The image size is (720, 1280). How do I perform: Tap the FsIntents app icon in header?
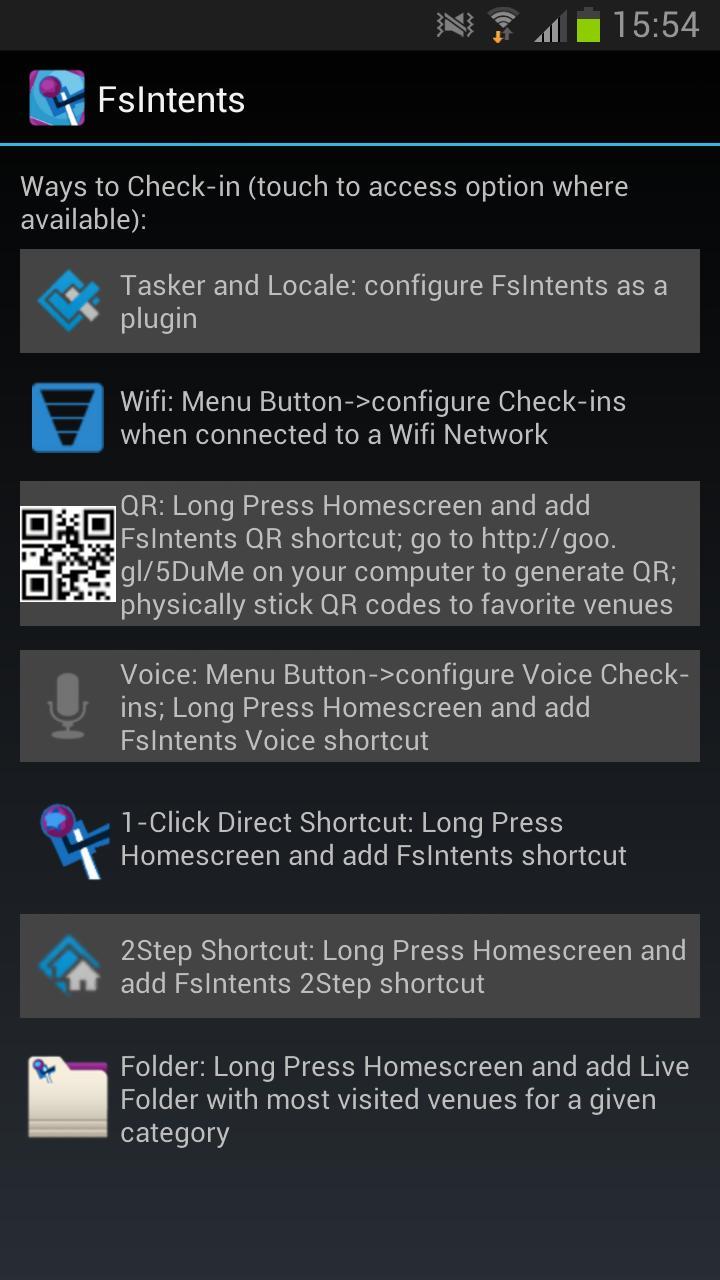(x=57, y=98)
